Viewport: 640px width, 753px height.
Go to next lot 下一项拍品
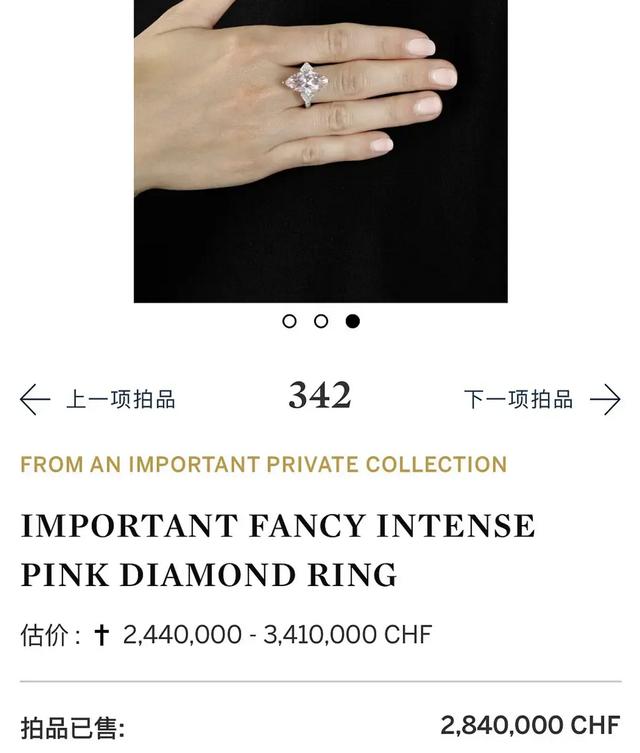541,399
